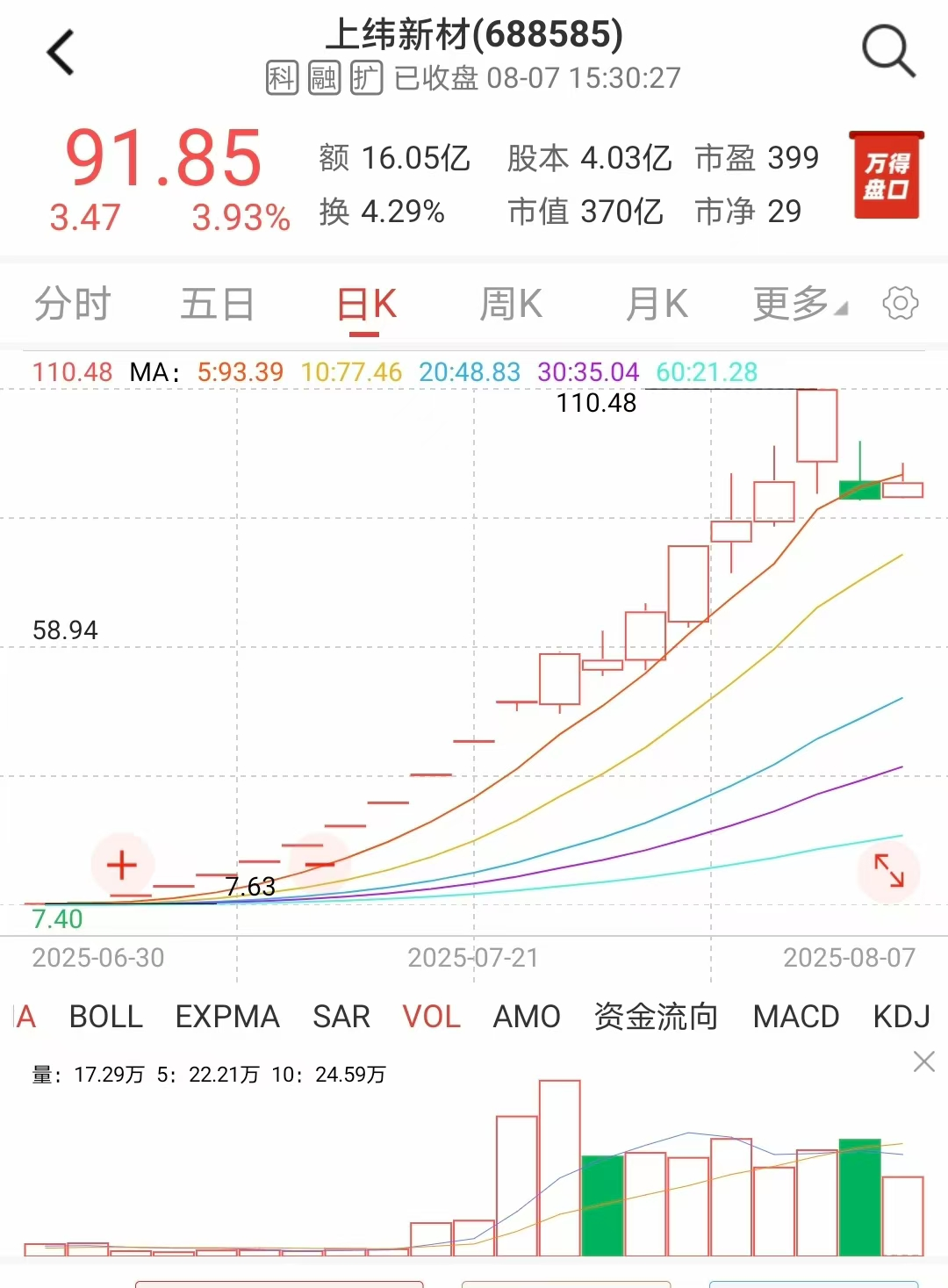Viewport: 948px width, 1288px height.
Task: Select the BOLL indicator
Action: pos(105,1017)
